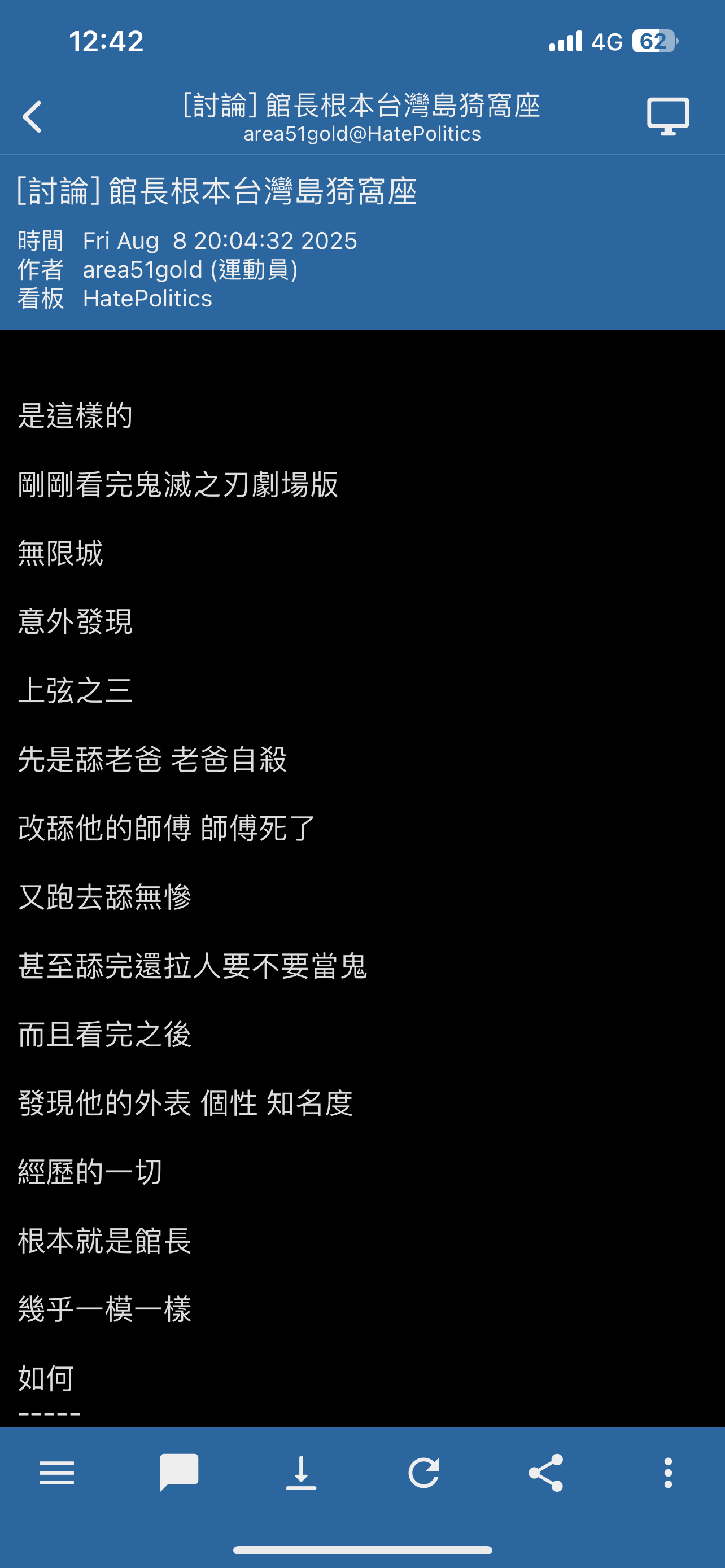Image resolution: width=725 pixels, height=1568 pixels.
Task: Jump to bottom with the download arrow
Action: coord(302,1473)
